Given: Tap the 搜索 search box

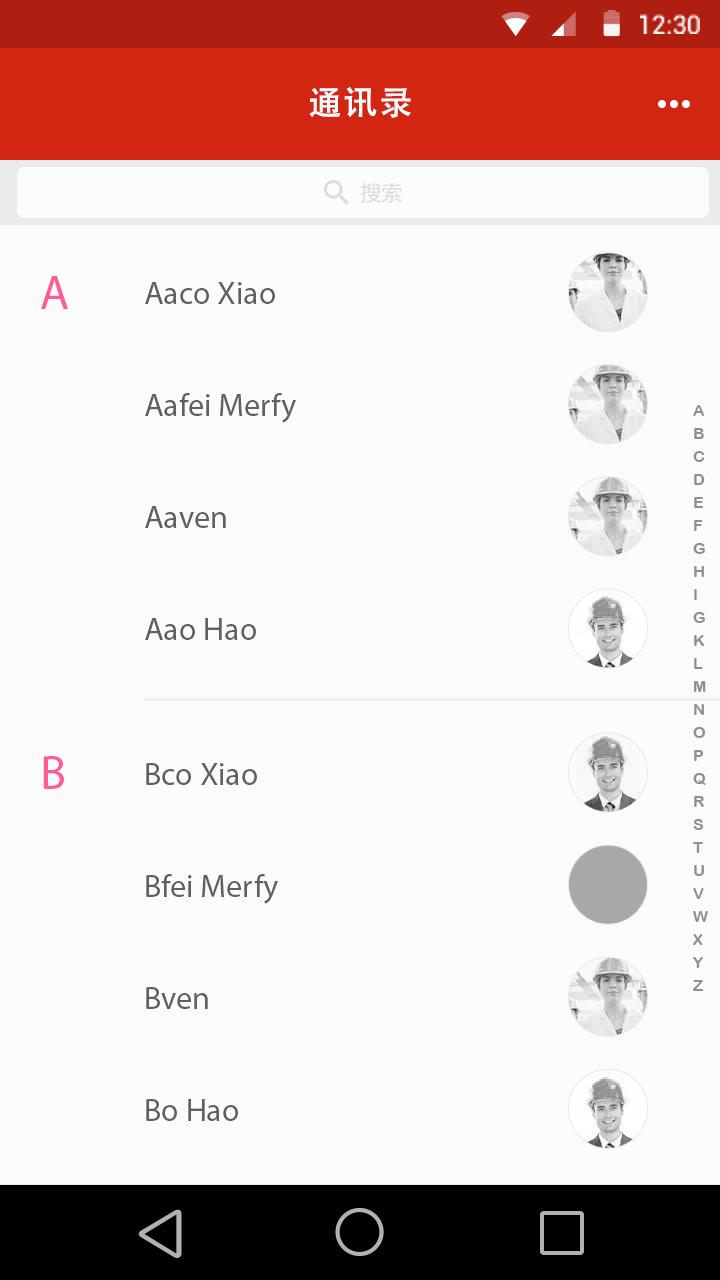Looking at the screenshot, I should (362, 193).
